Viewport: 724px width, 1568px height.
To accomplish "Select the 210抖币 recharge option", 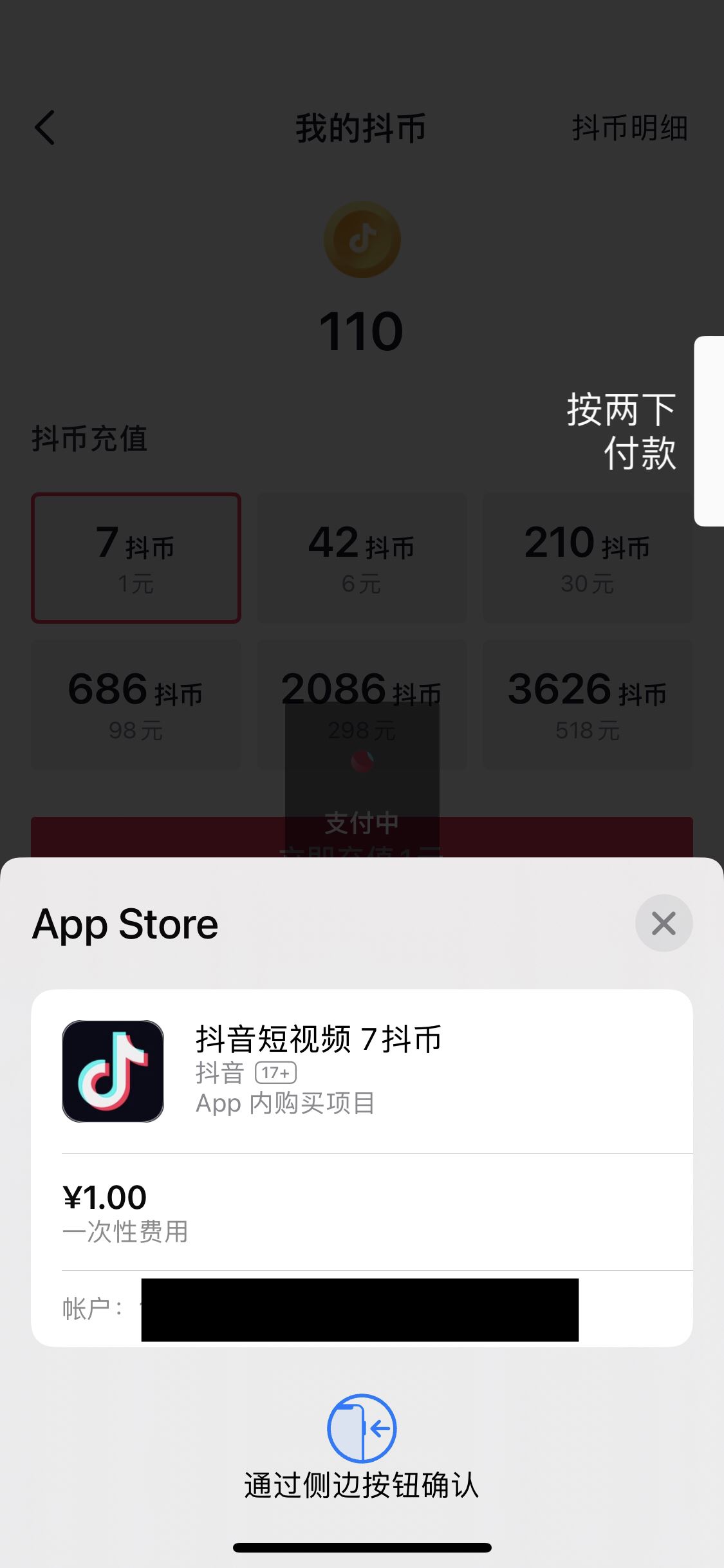I will pos(587,557).
